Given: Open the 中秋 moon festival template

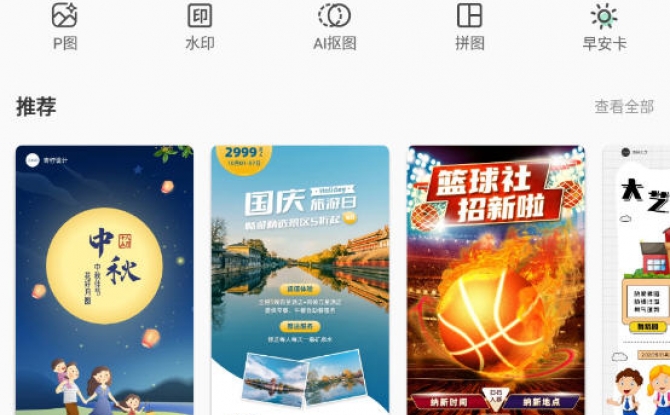Looking at the screenshot, I should (x=105, y=280).
